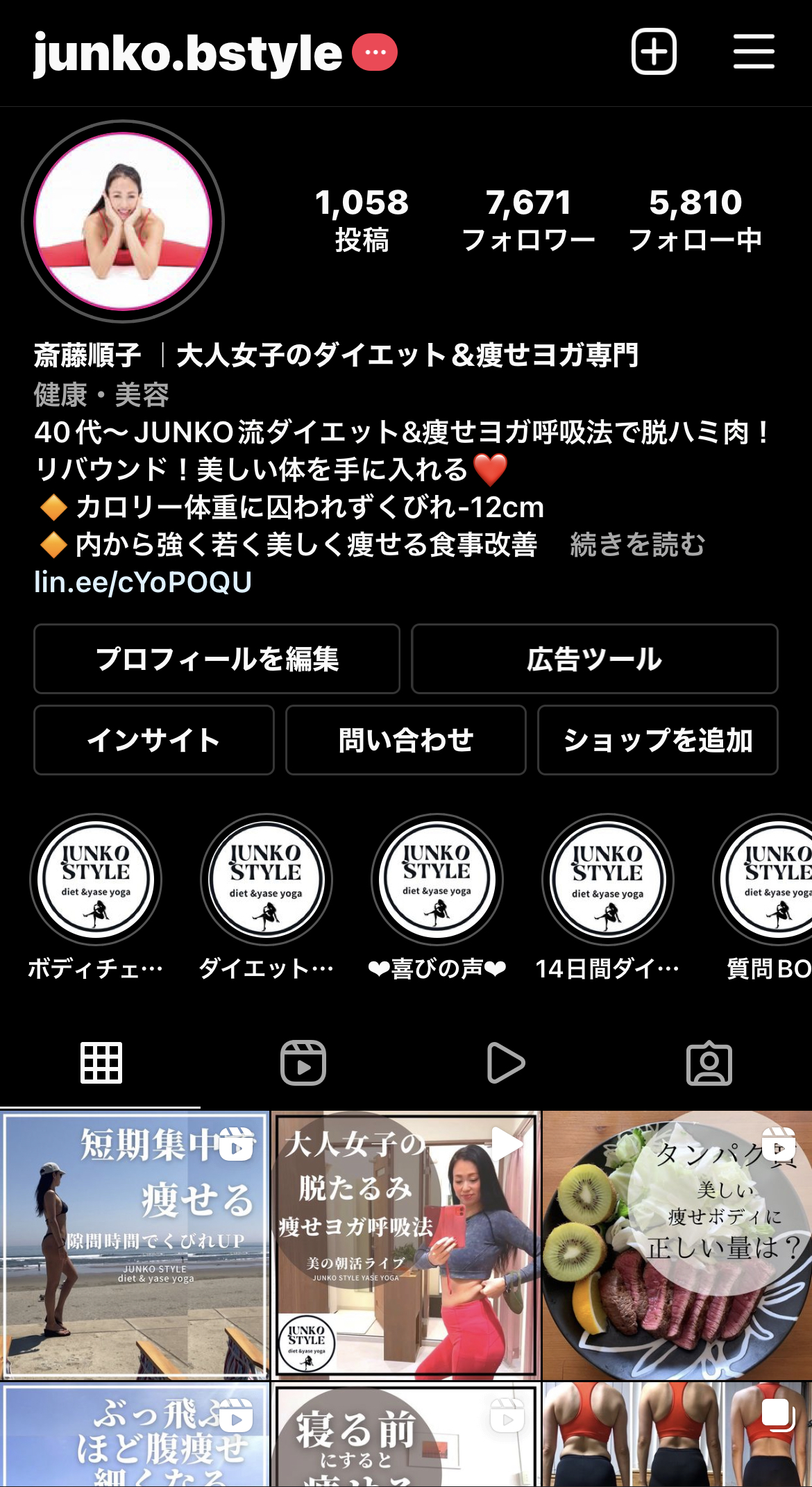Select ショップを追加
The height and width of the screenshot is (1487, 812).
point(657,740)
